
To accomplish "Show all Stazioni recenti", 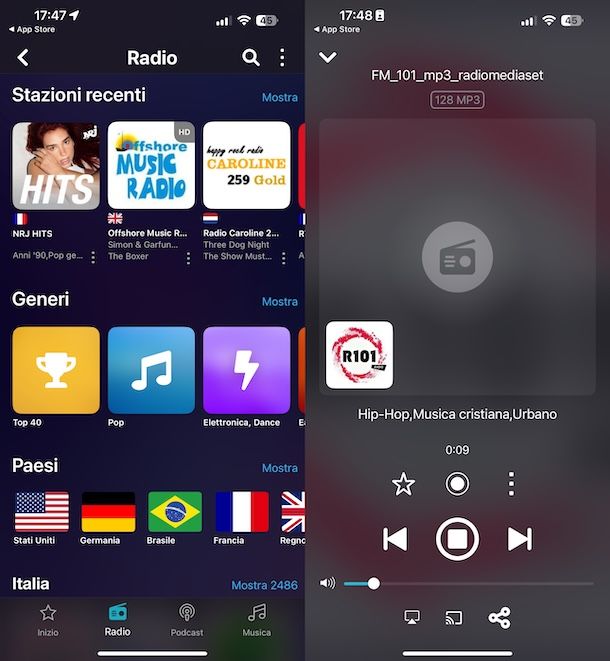I will (x=279, y=97).
